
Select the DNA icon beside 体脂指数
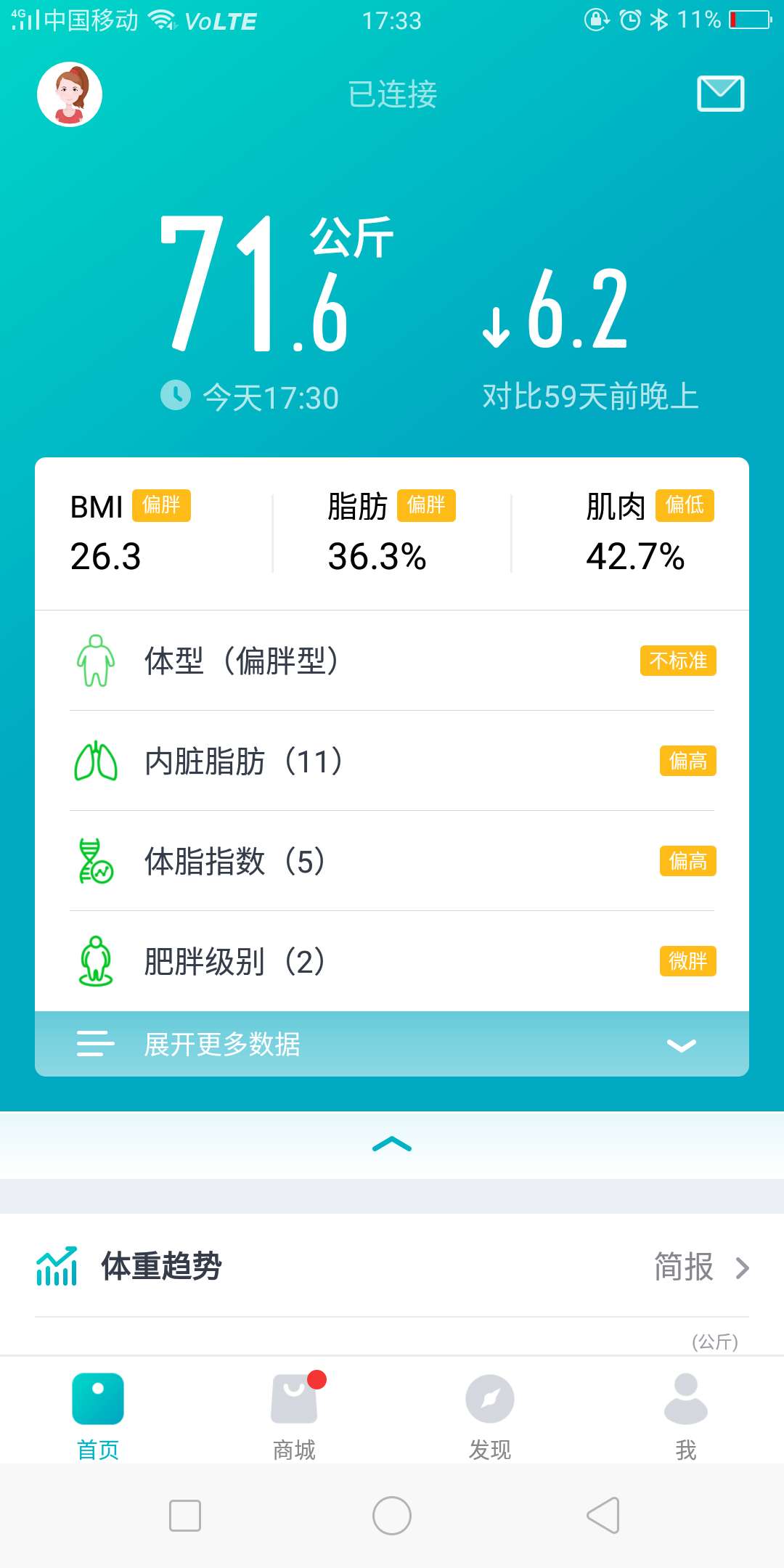coord(95,862)
